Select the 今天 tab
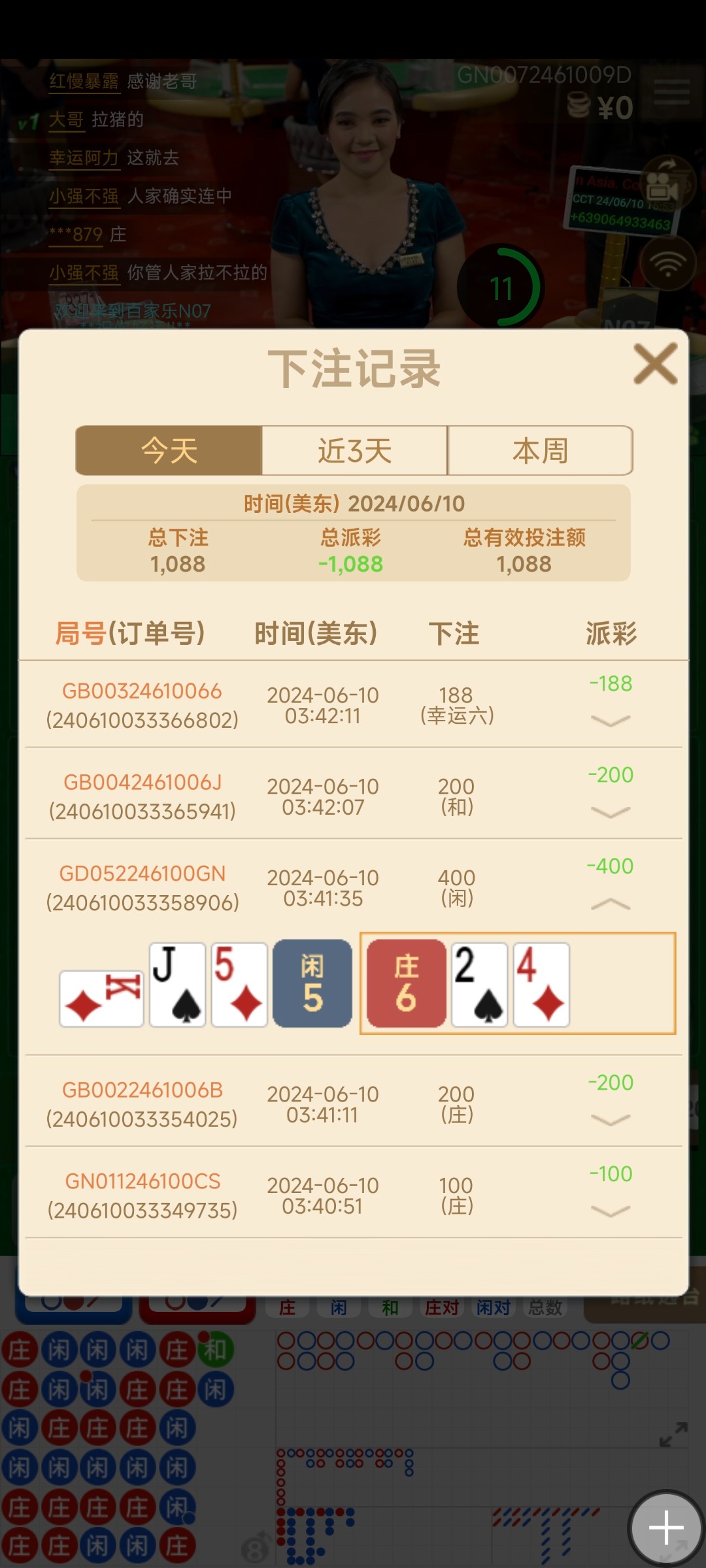This screenshot has height=1568, width=706. (x=169, y=451)
